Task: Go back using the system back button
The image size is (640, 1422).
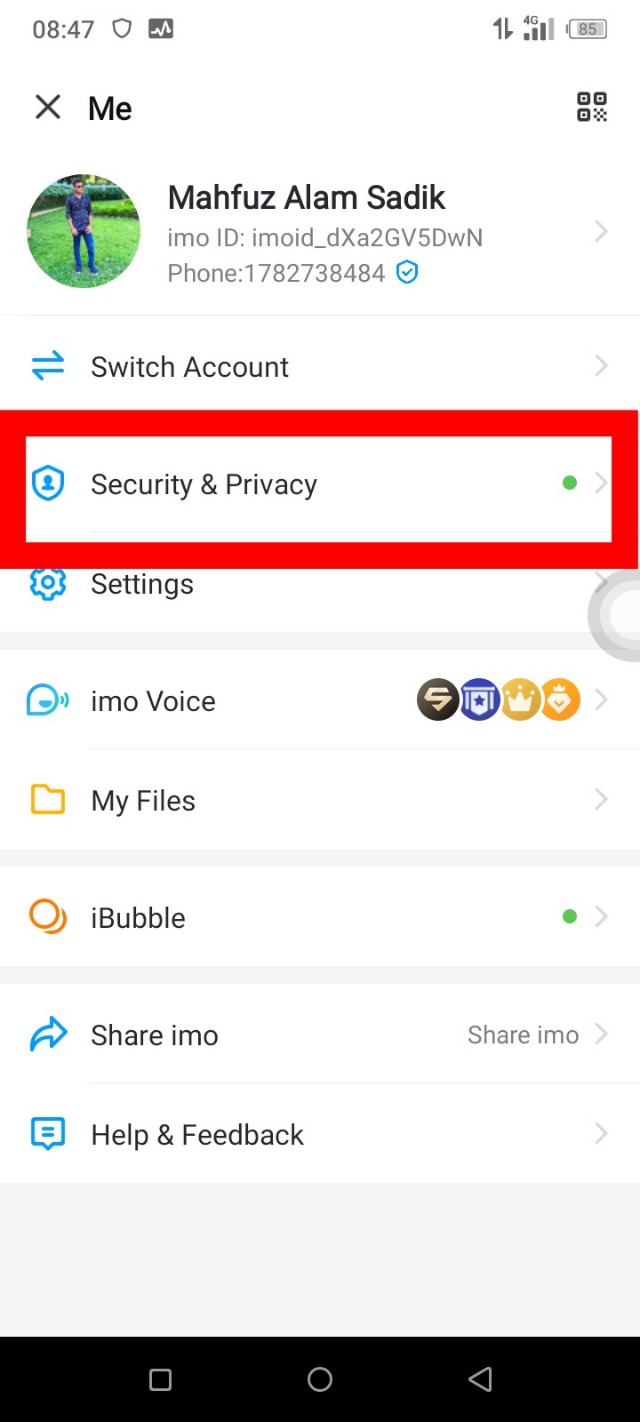Action: 480,1380
